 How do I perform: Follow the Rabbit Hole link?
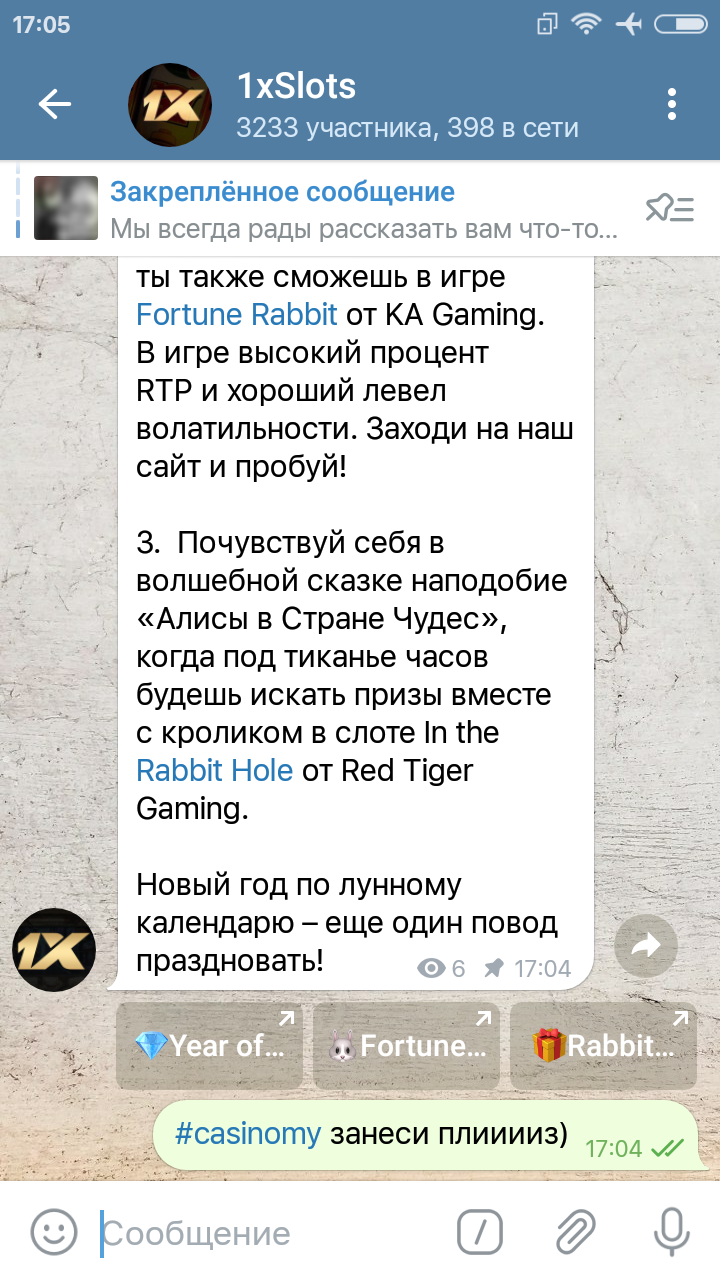(x=214, y=771)
